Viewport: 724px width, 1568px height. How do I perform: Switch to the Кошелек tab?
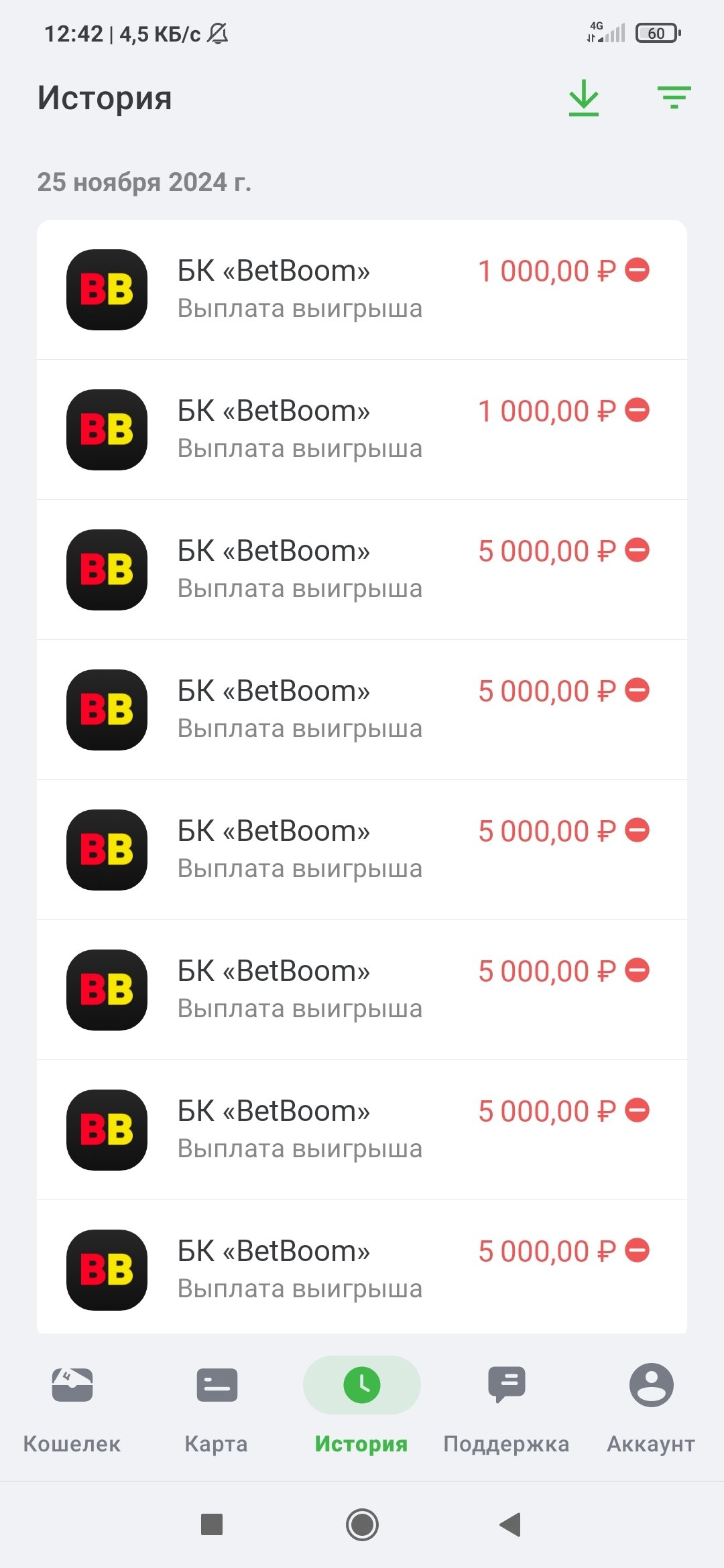[72, 1404]
